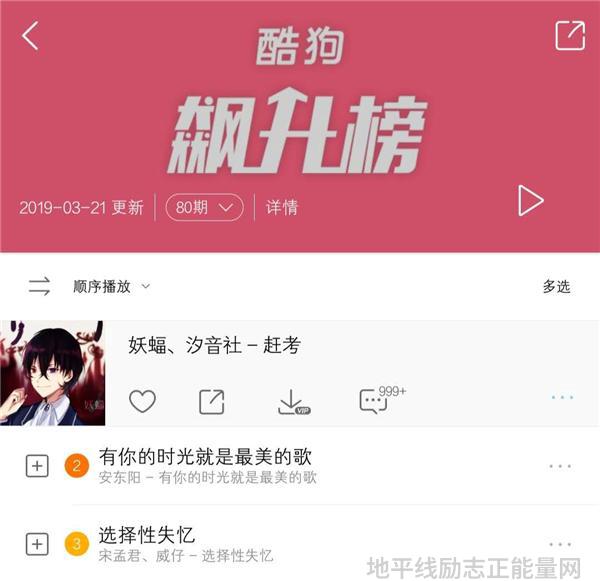Share the 飙升榜 chart via top-right icon
This screenshot has height=581, width=600.
(x=569, y=36)
